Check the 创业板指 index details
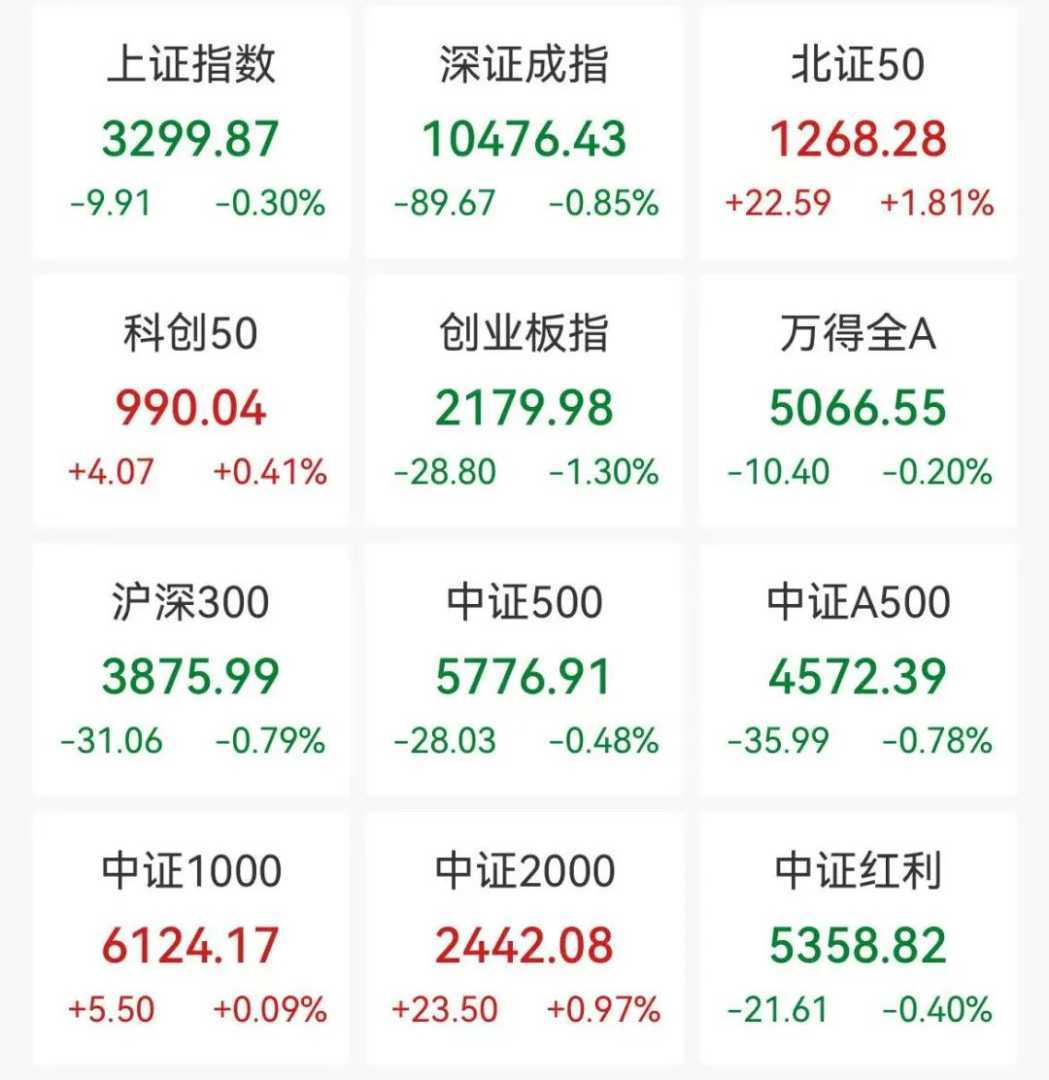 click(x=524, y=404)
